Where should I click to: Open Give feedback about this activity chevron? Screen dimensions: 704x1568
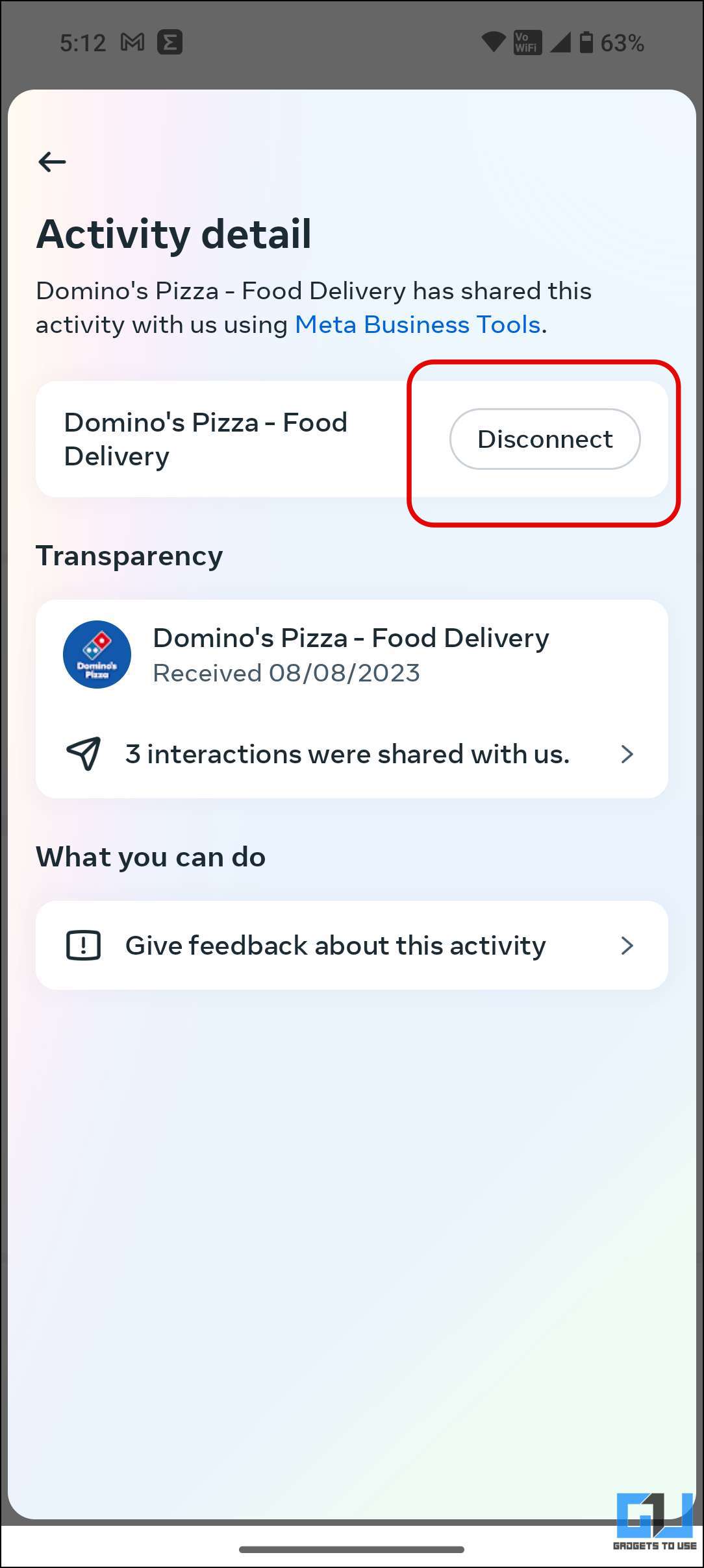tap(627, 946)
